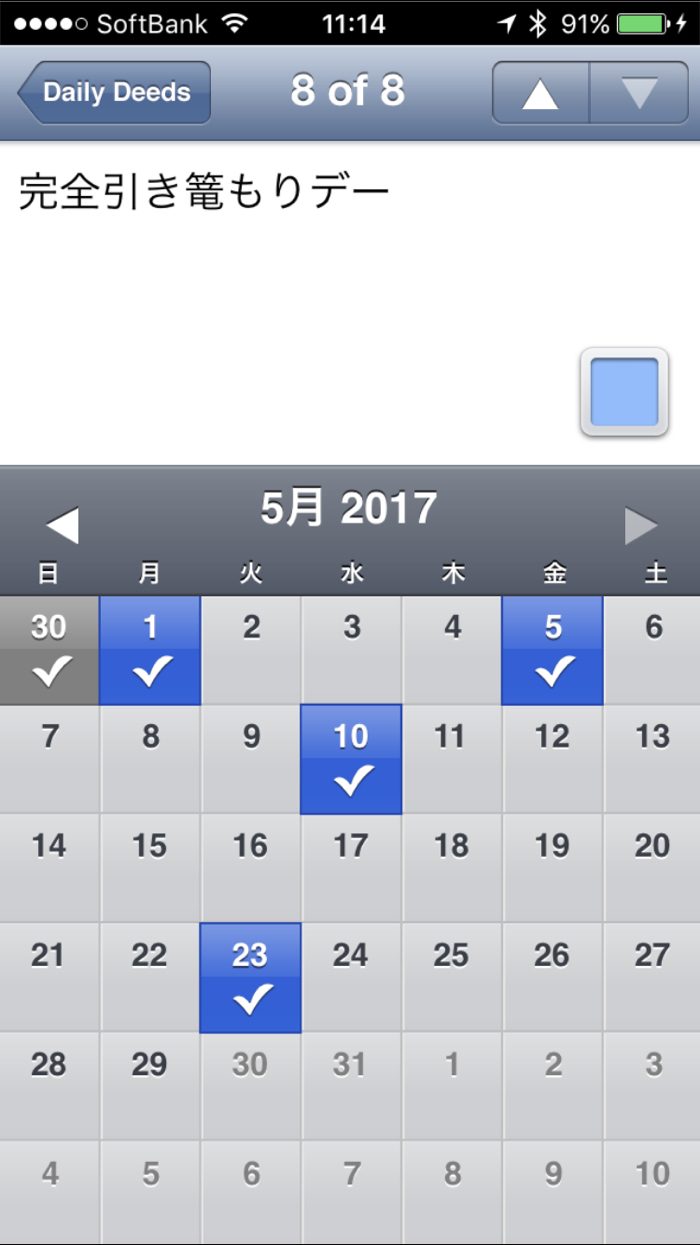The height and width of the screenshot is (1245, 700).
Task: Check off May 17
Action: coord(351,868)
